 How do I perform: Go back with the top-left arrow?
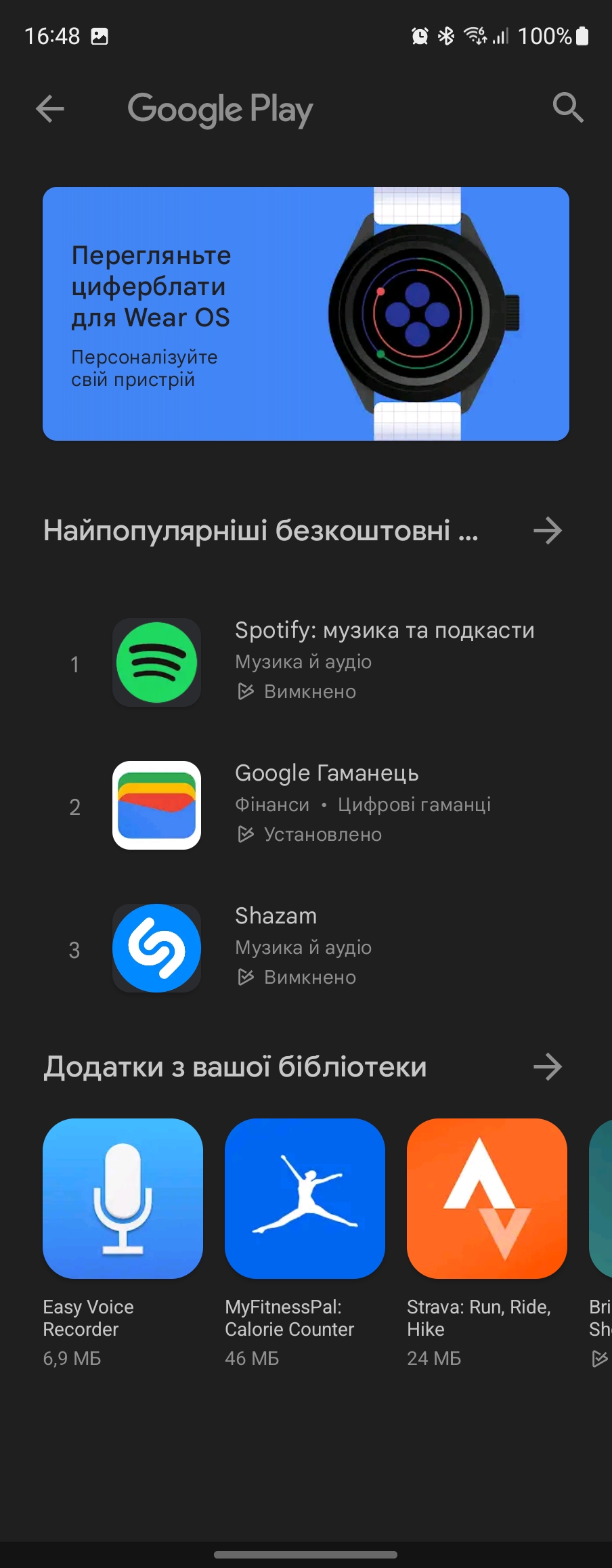click(x=50, y=108)
